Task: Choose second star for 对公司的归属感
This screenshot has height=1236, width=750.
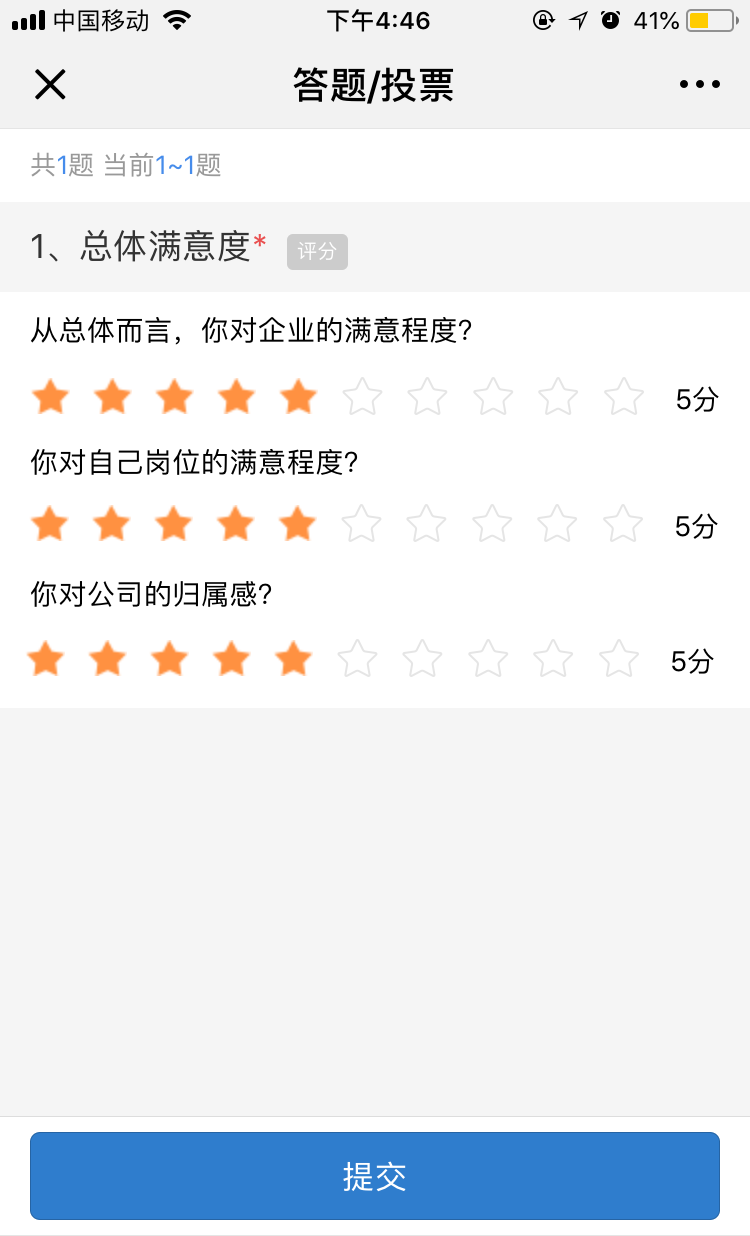Action: (x=107, y=658)
